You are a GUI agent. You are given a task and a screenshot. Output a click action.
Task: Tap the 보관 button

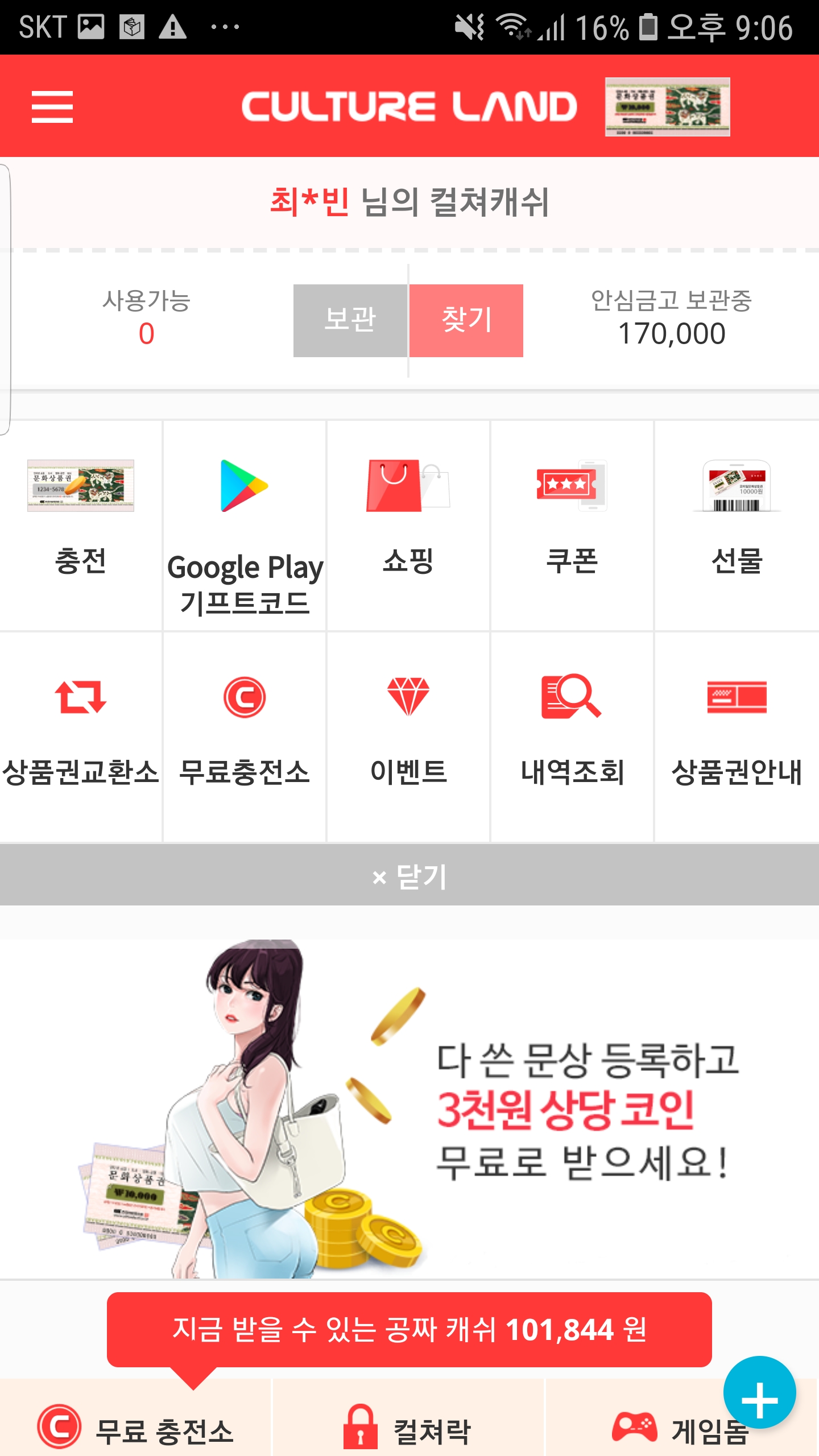[350, 320]
